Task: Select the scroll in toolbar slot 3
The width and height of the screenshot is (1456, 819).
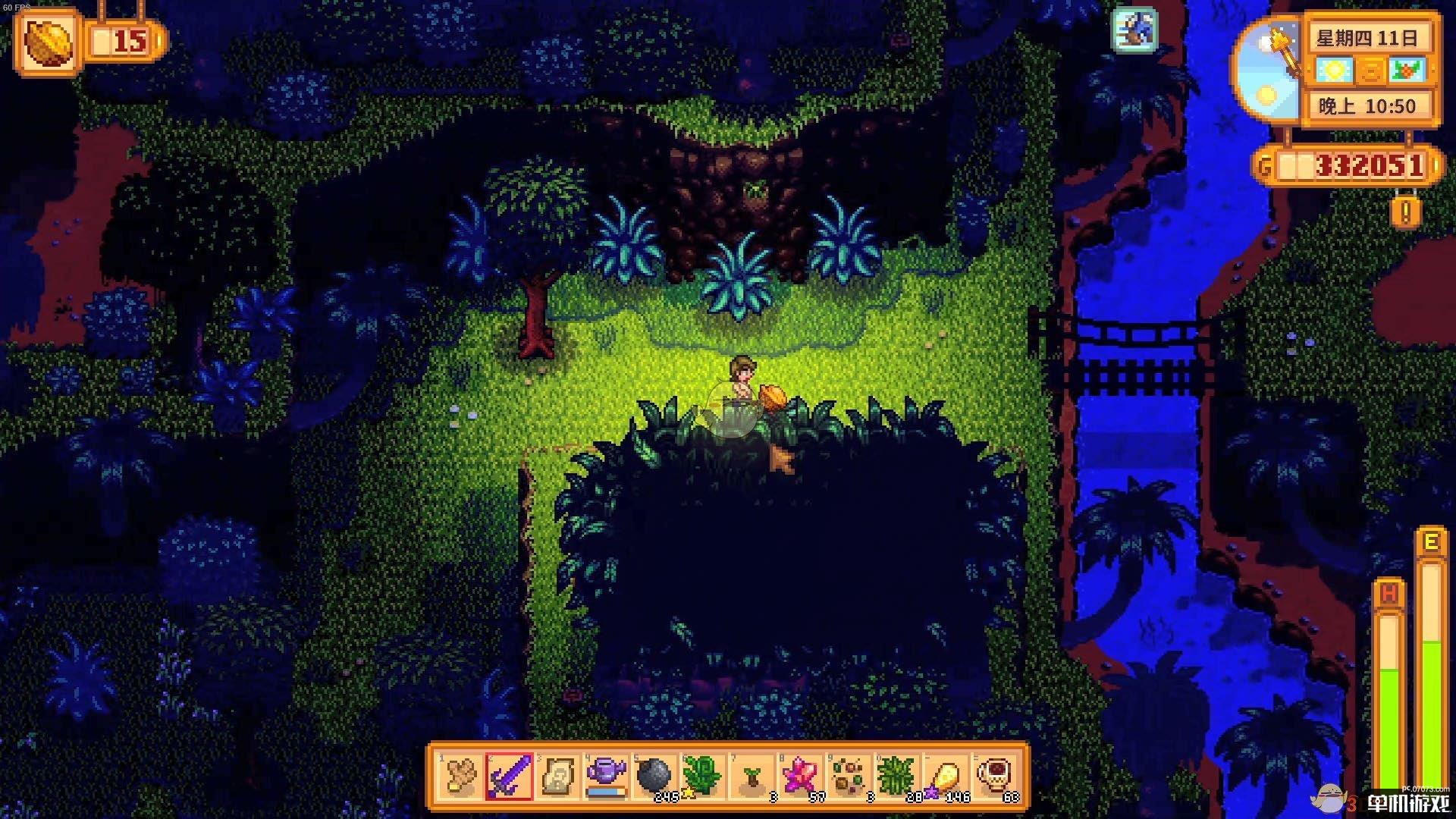Action: (x=557, y=777)
